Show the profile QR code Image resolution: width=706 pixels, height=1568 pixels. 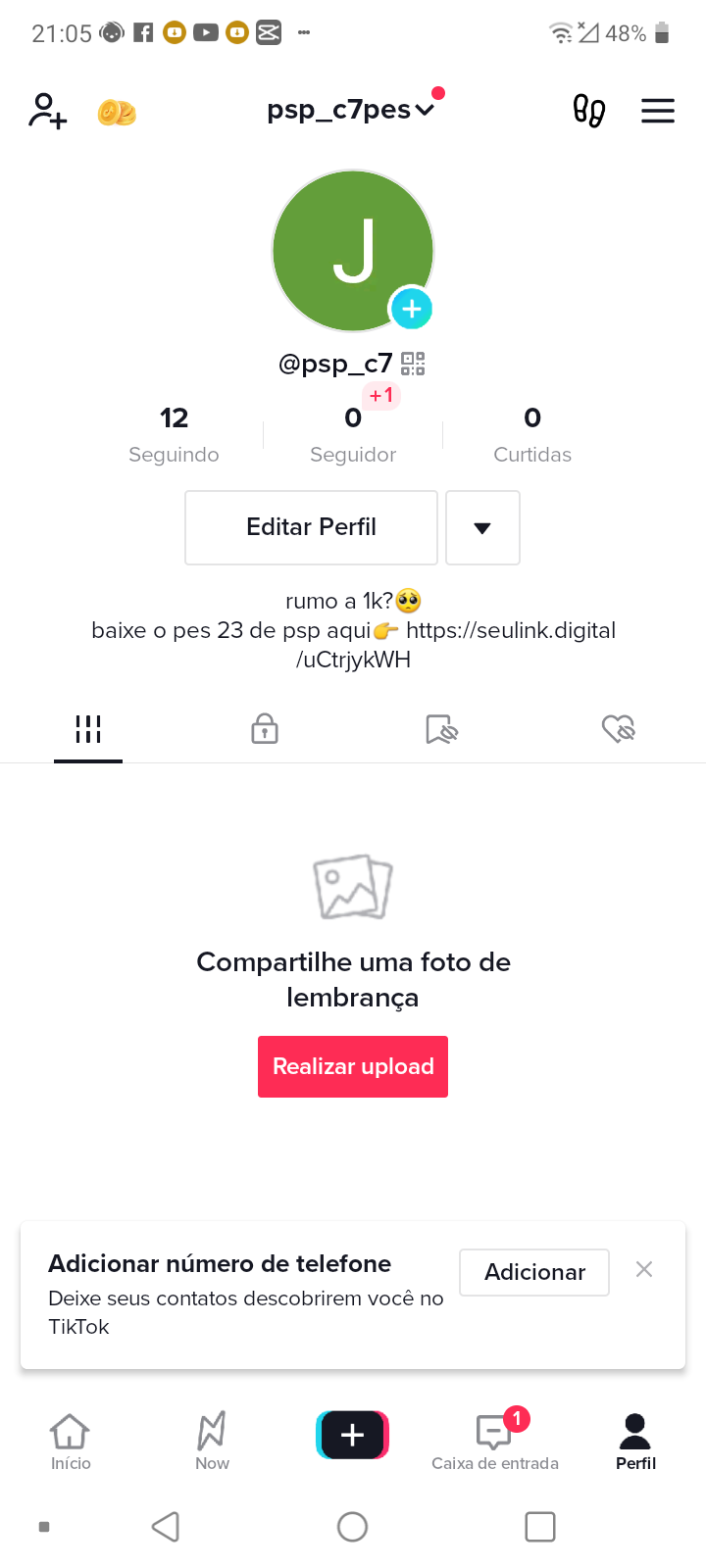tap(413, 364)
